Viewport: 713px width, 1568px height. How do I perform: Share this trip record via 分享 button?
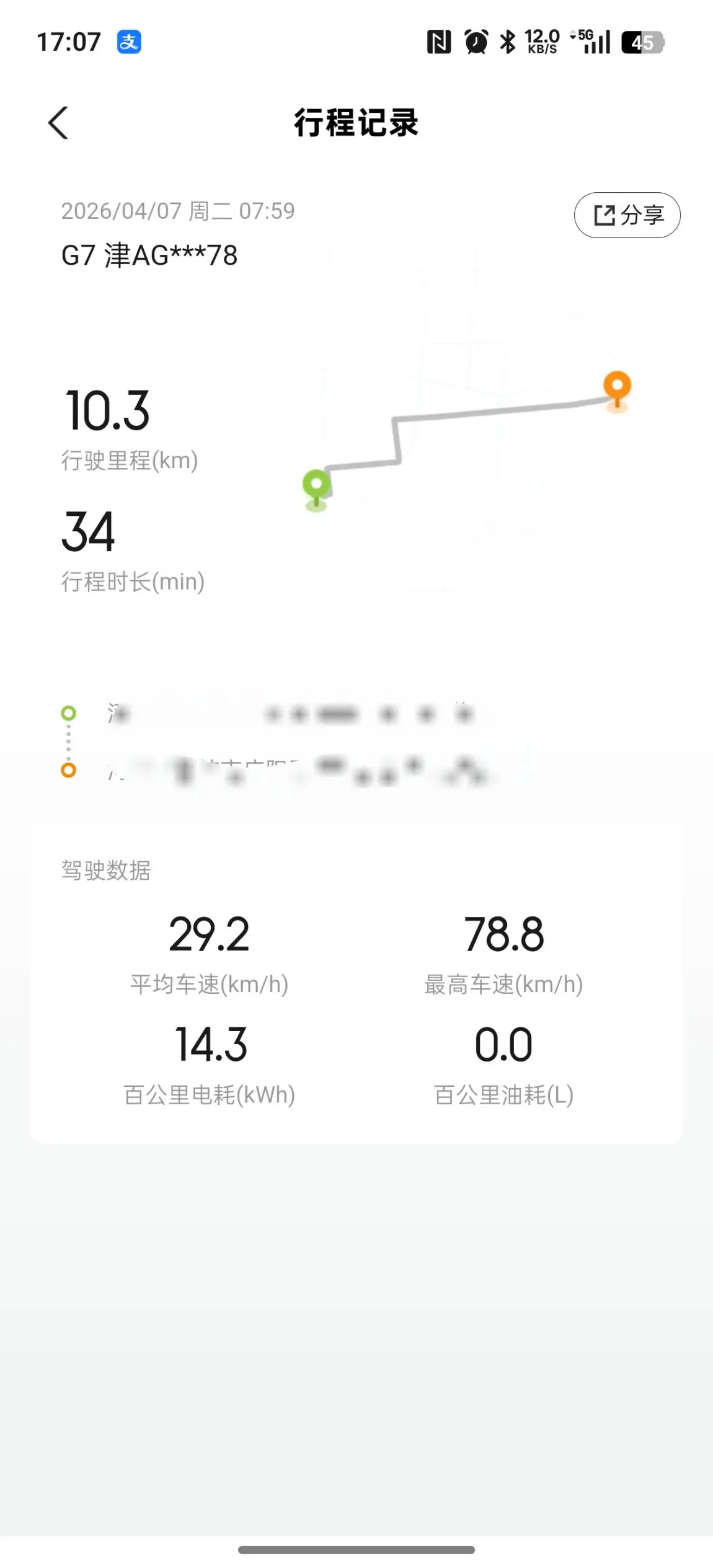[627, 215]
